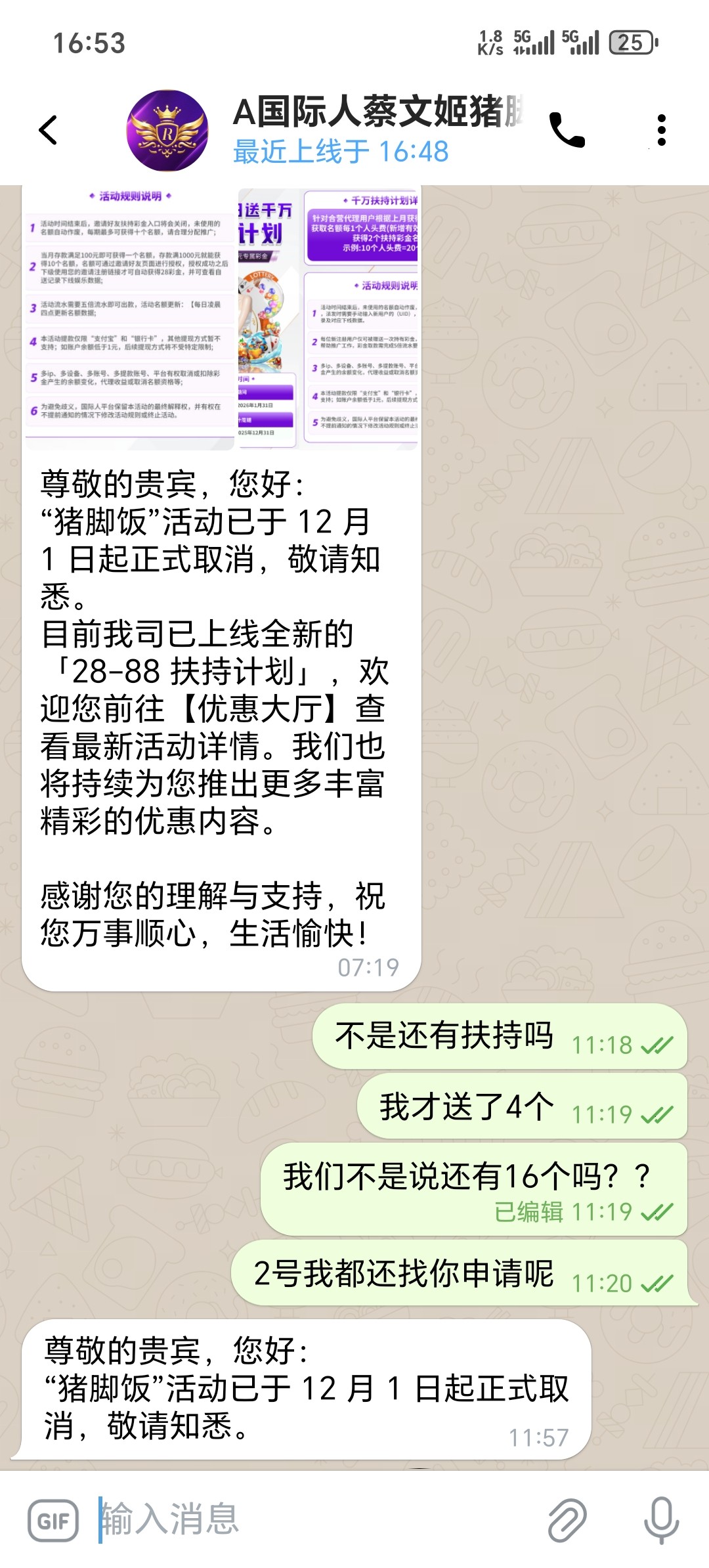View the activity rules image on the left
This screenshot has height=1568, width=709.
129,318
